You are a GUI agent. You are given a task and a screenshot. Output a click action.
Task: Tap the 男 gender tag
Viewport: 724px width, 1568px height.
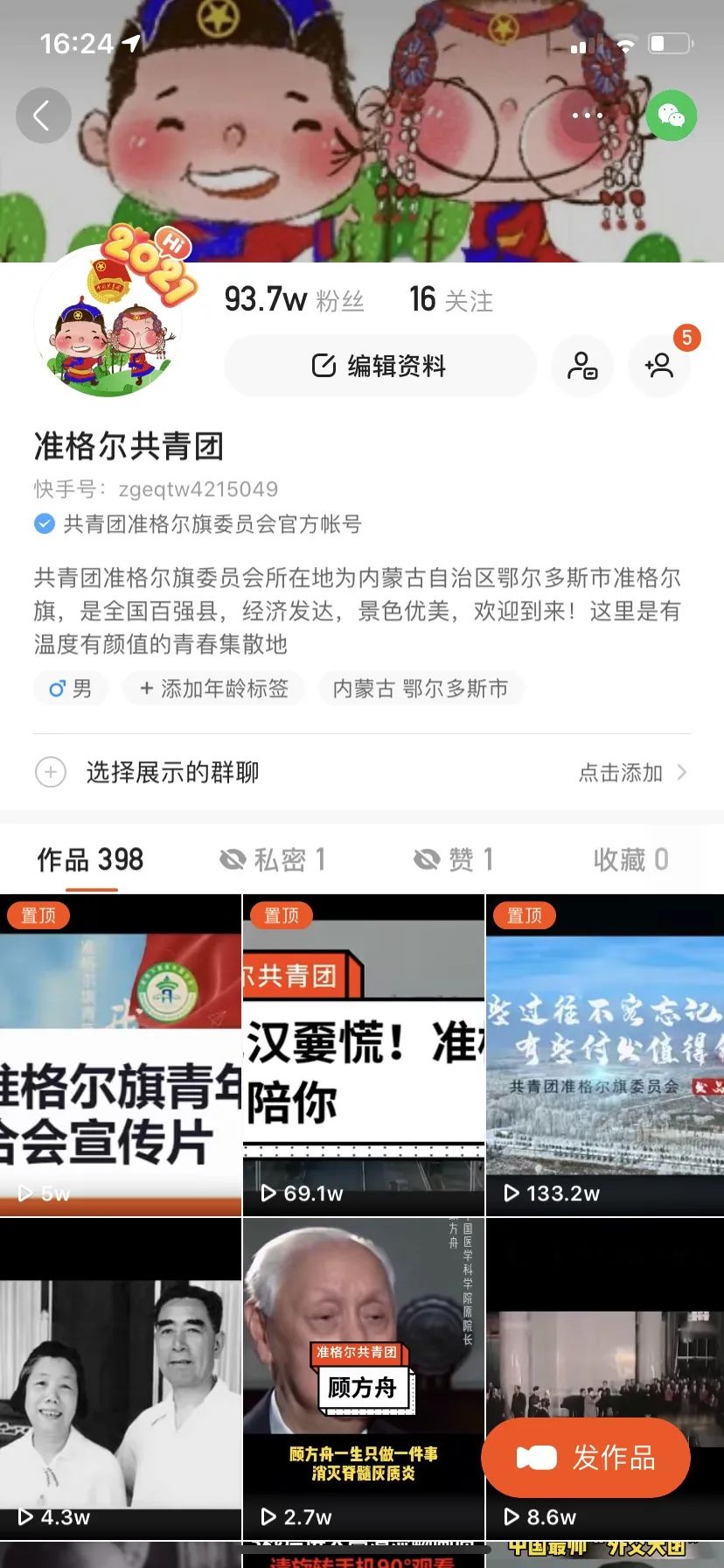click(71, 689)
